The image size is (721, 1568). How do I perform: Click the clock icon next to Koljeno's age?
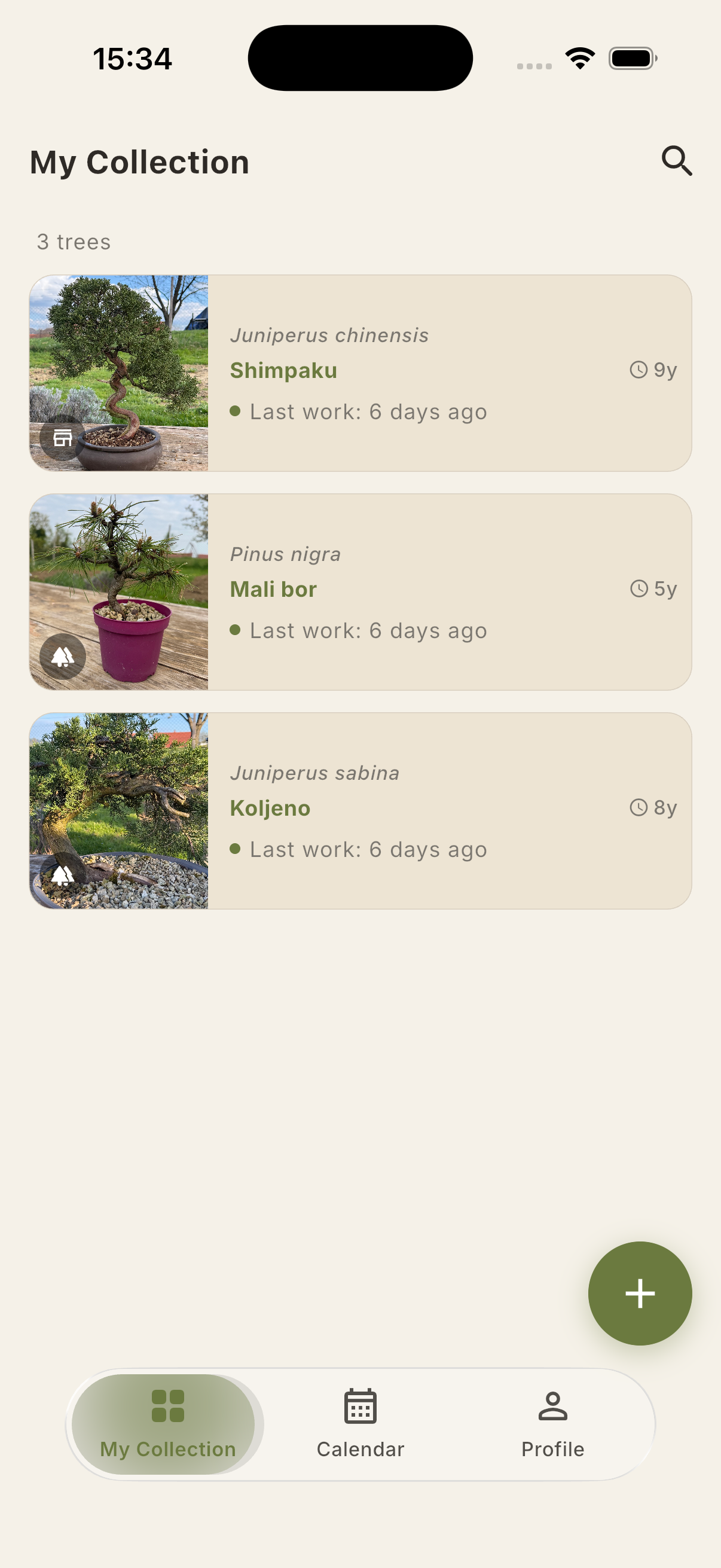pos(638,807)
